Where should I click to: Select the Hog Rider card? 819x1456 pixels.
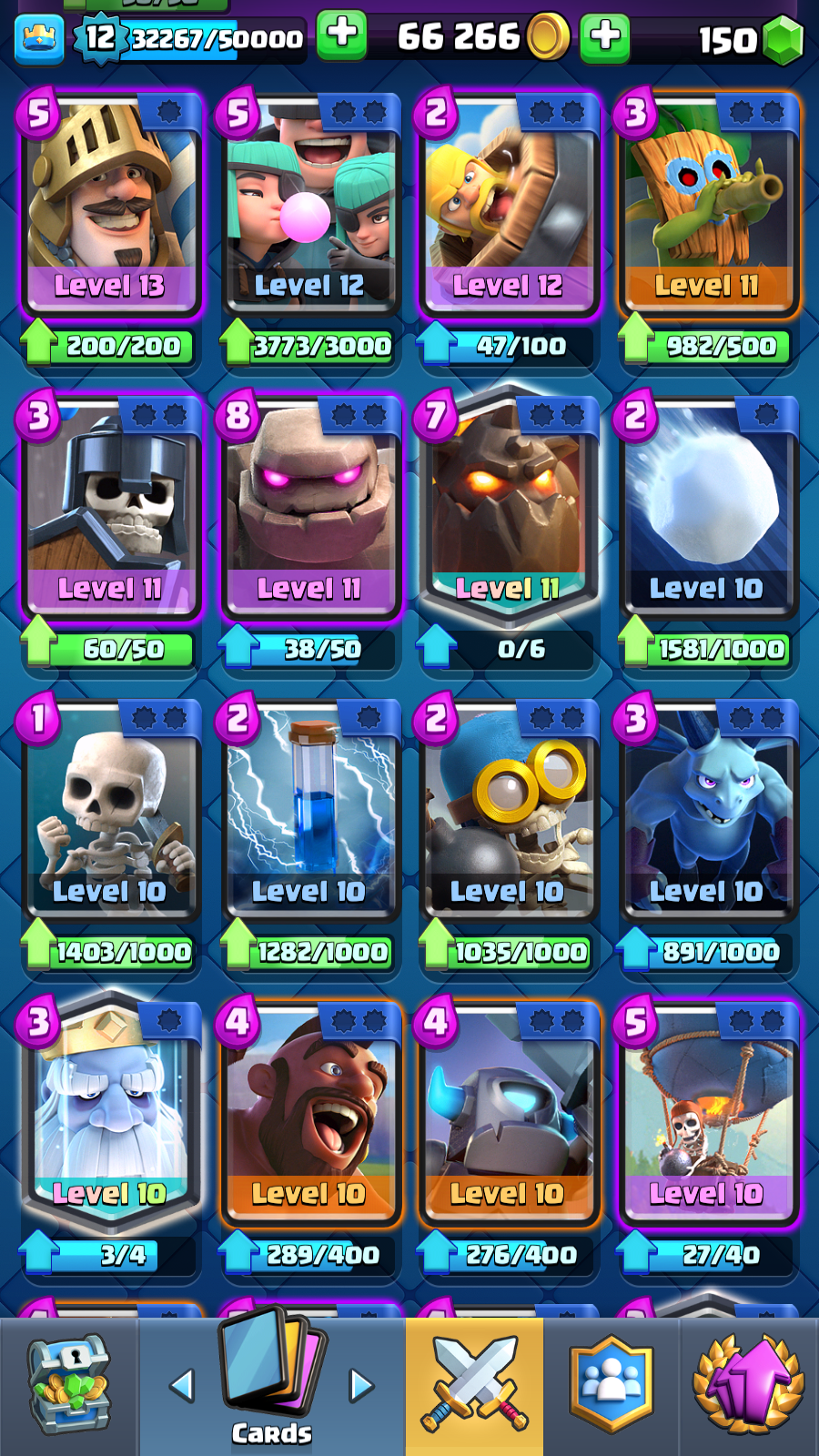pos(308,1114)
